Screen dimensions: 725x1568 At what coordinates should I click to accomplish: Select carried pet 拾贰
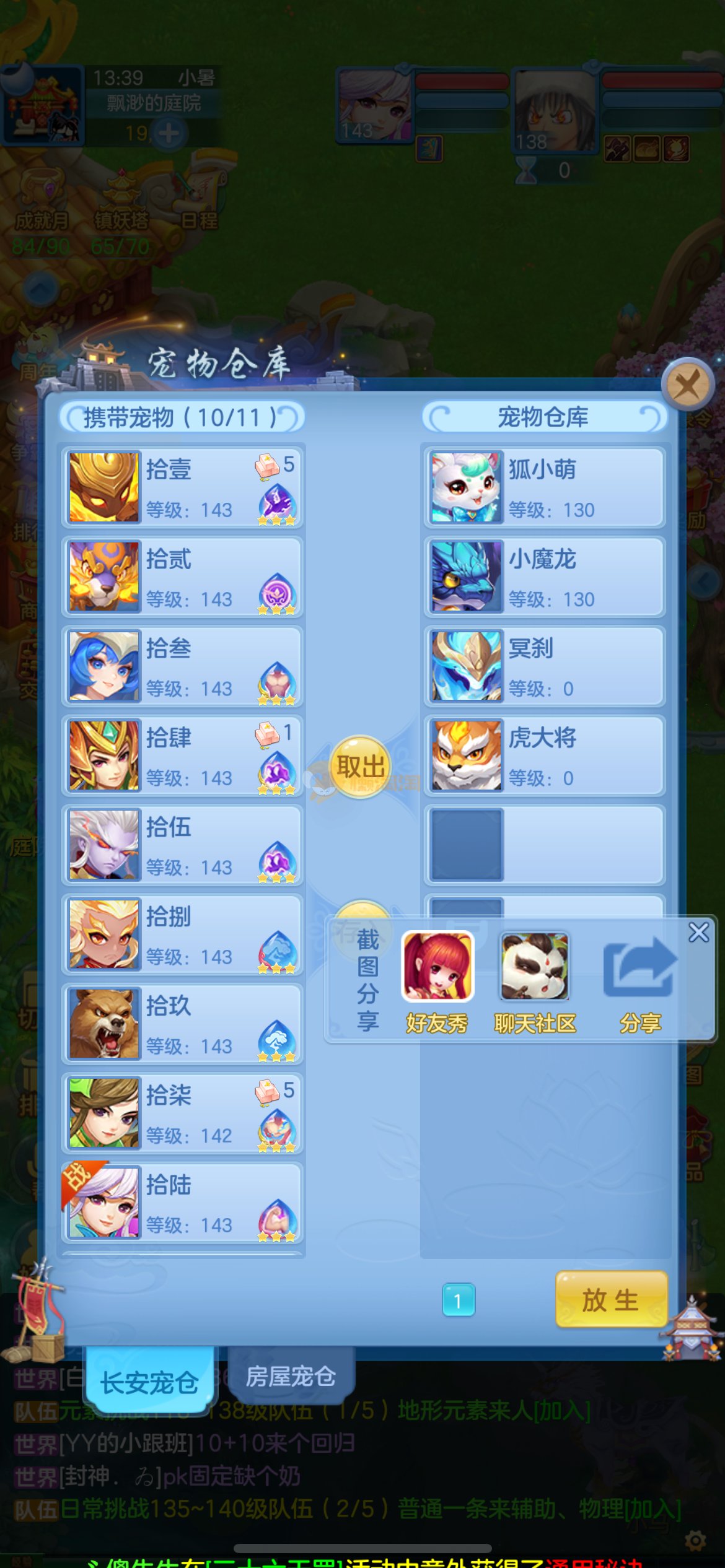[x=182, y=577]
